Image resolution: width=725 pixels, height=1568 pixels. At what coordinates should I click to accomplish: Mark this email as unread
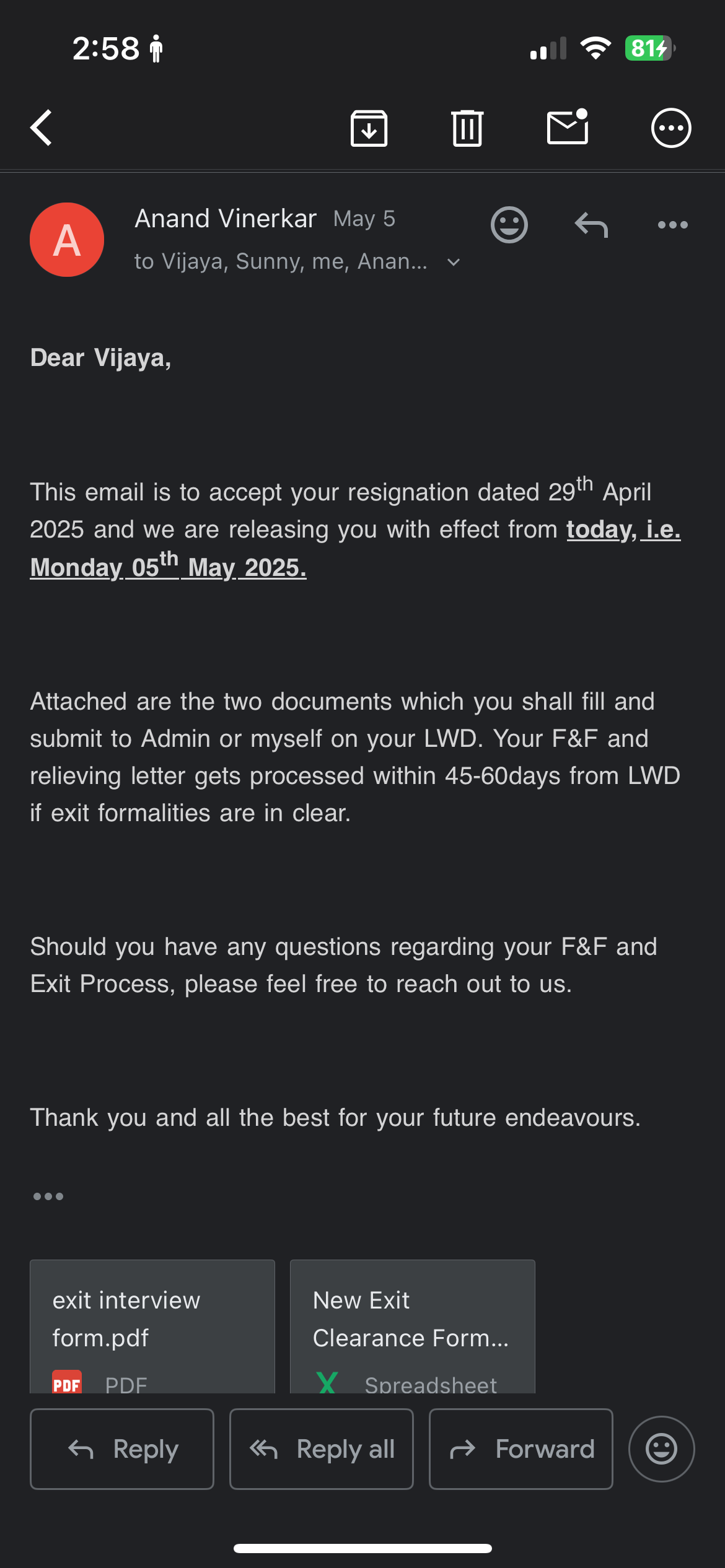tap(568, 128)
